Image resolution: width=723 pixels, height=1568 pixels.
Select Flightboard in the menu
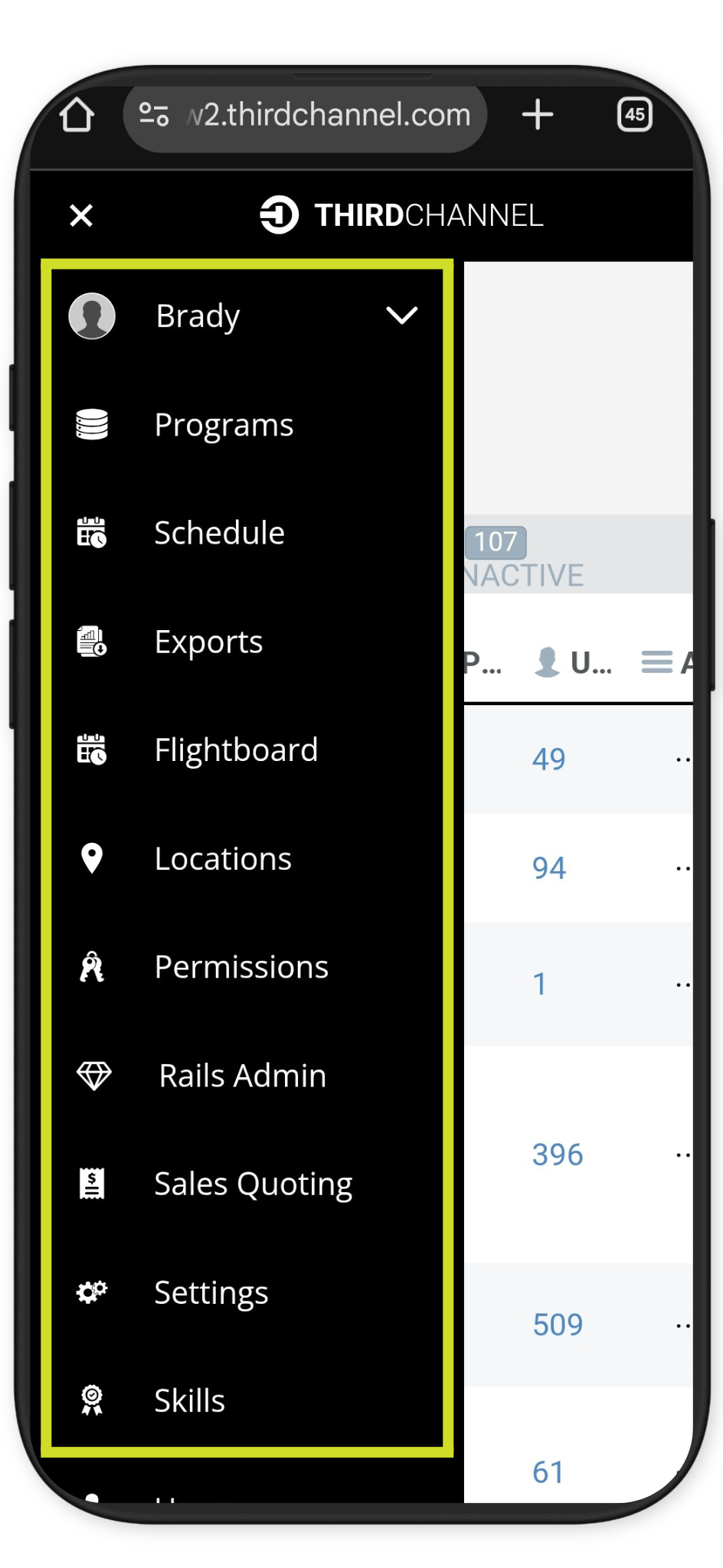(x=247, y=750)
